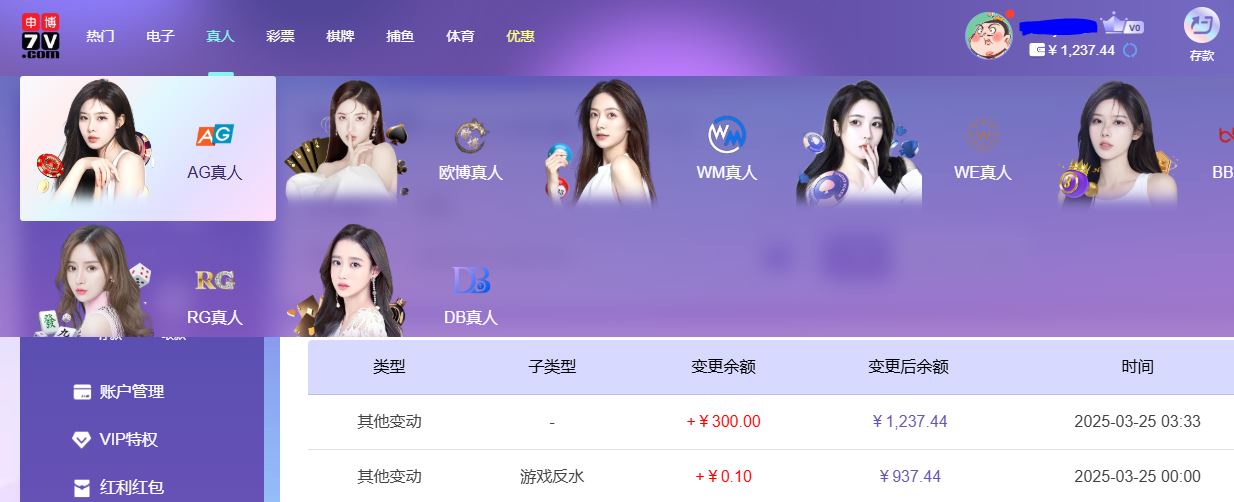Go to the 捕鱼 tab
The image size is (1234, 502).
pos(400,36)
